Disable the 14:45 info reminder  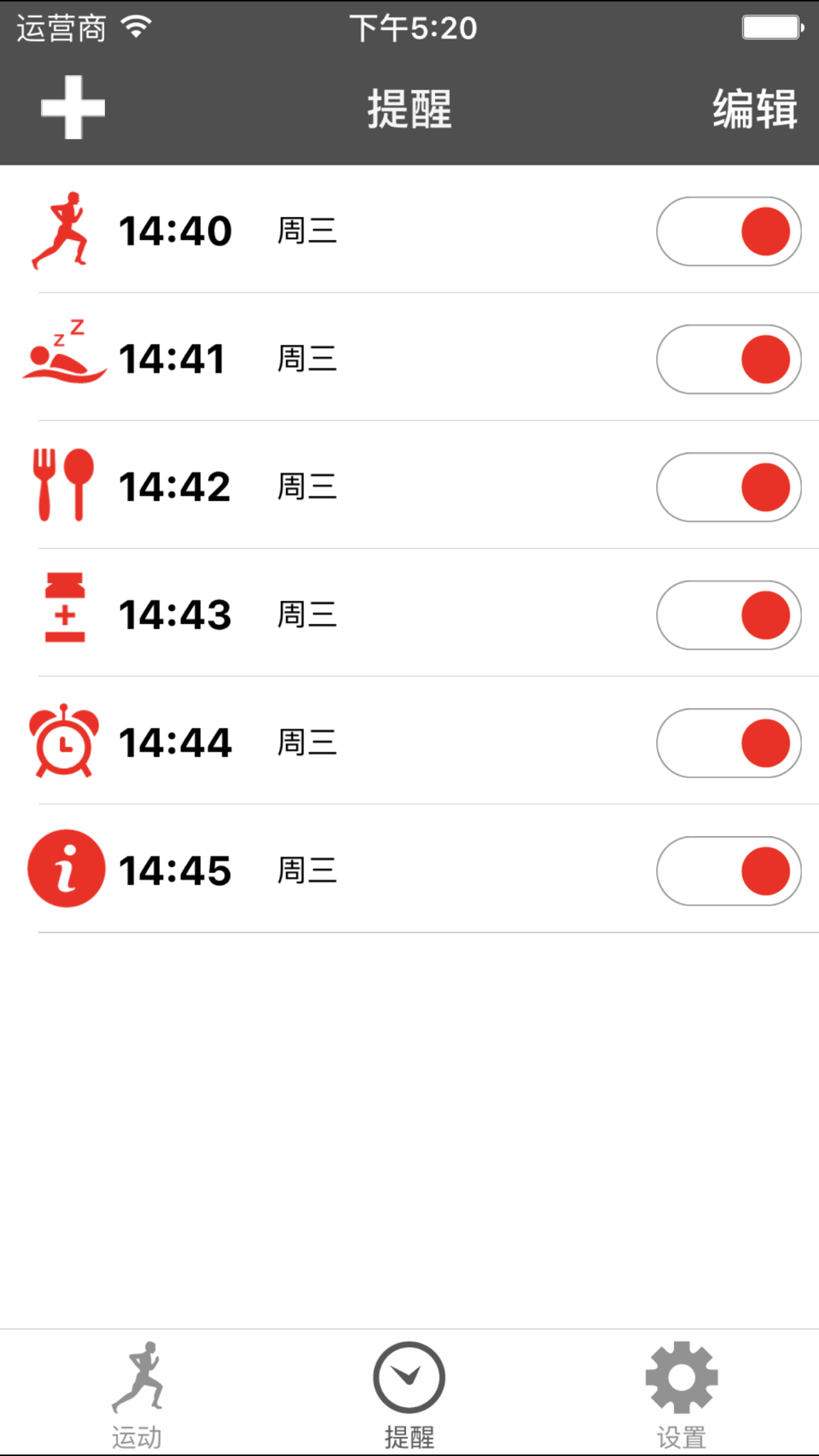[x=728, y=870]
